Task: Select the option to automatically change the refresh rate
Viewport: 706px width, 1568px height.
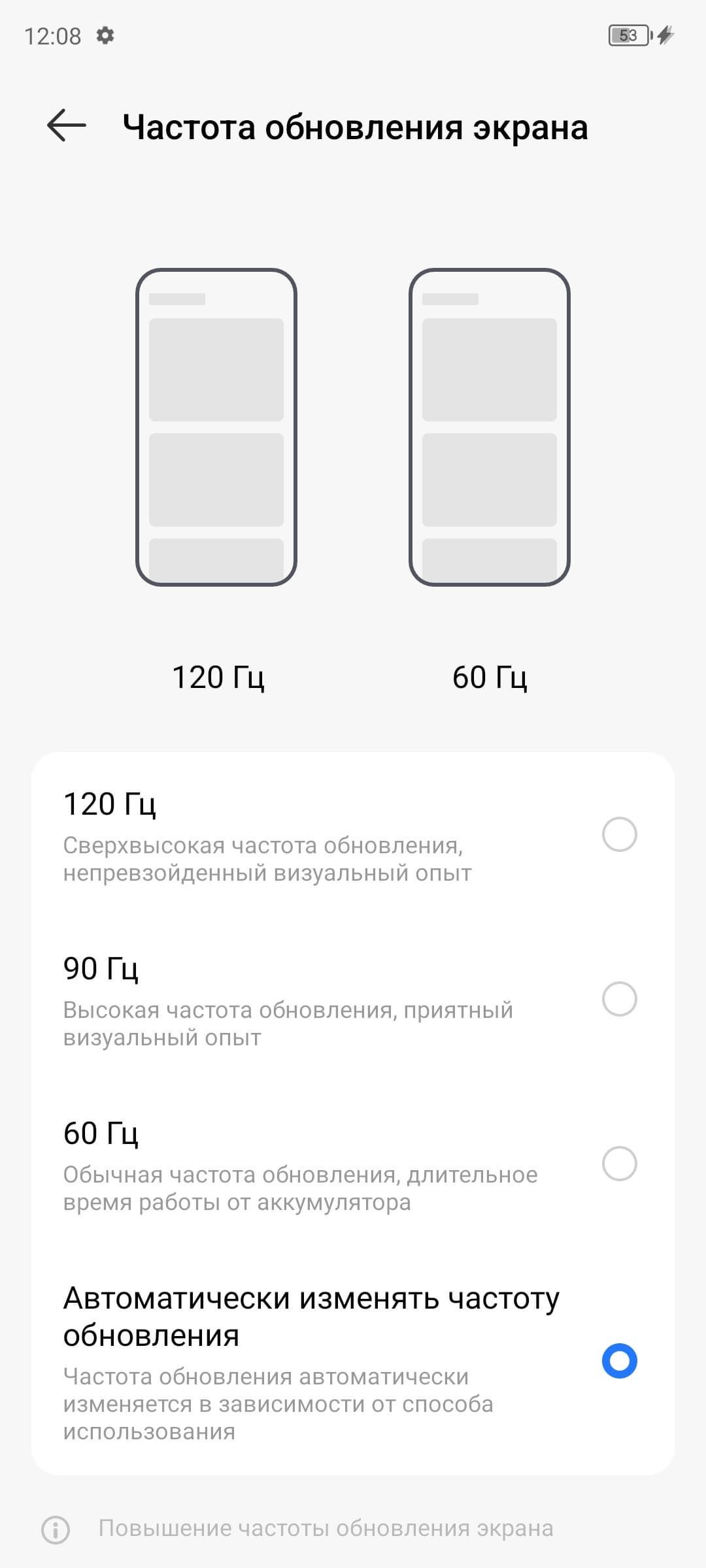Action: point(618,1361)
